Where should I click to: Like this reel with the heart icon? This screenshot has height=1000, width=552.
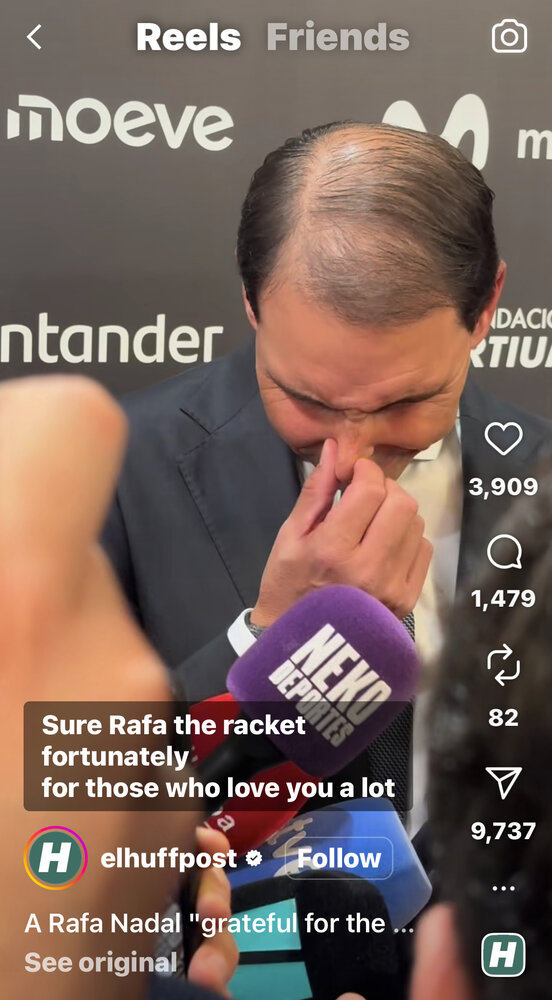(x=504, y=439)
